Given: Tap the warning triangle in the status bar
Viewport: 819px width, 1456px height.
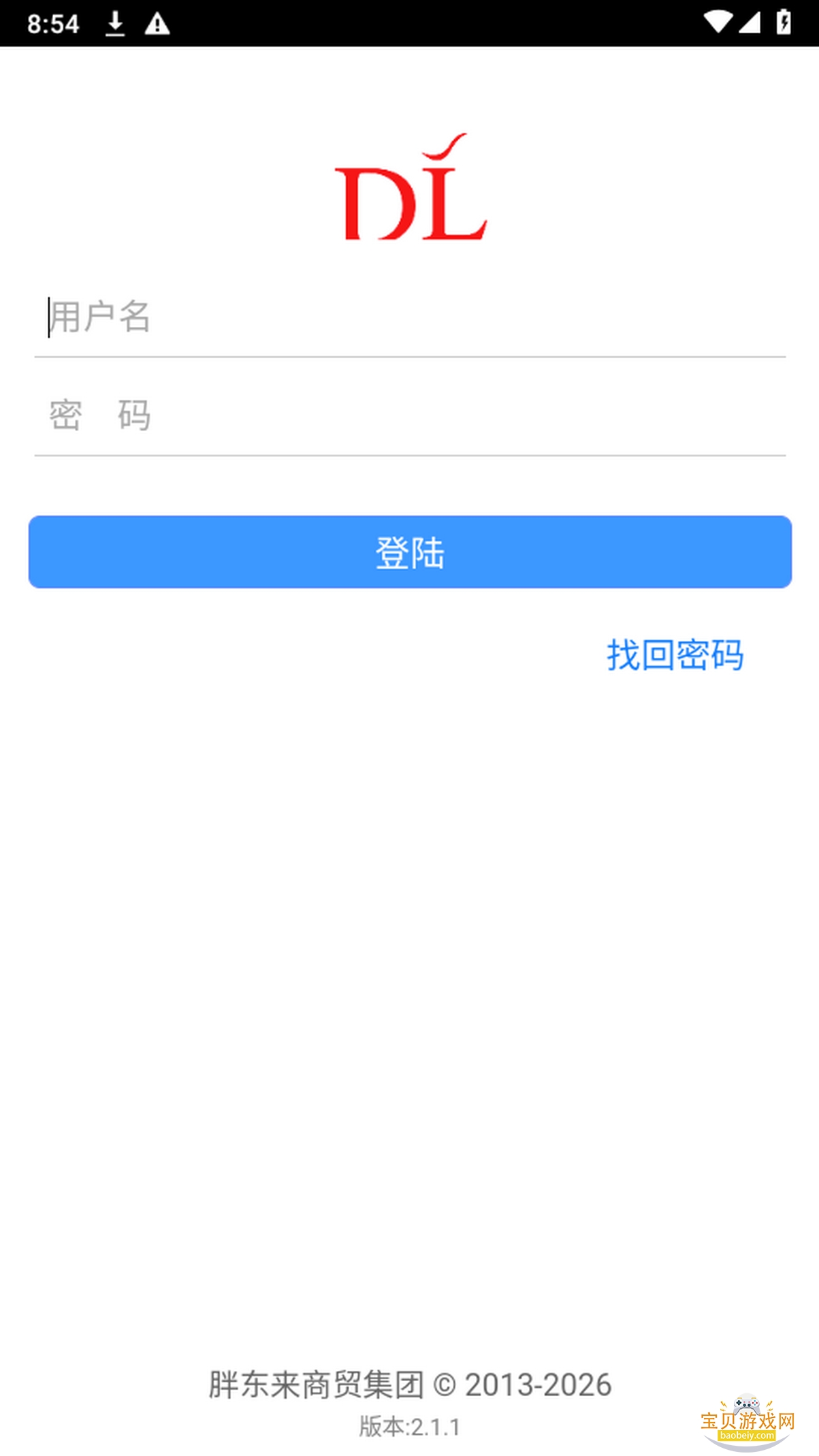Looking at the screenshot, I should click(158, 22).
